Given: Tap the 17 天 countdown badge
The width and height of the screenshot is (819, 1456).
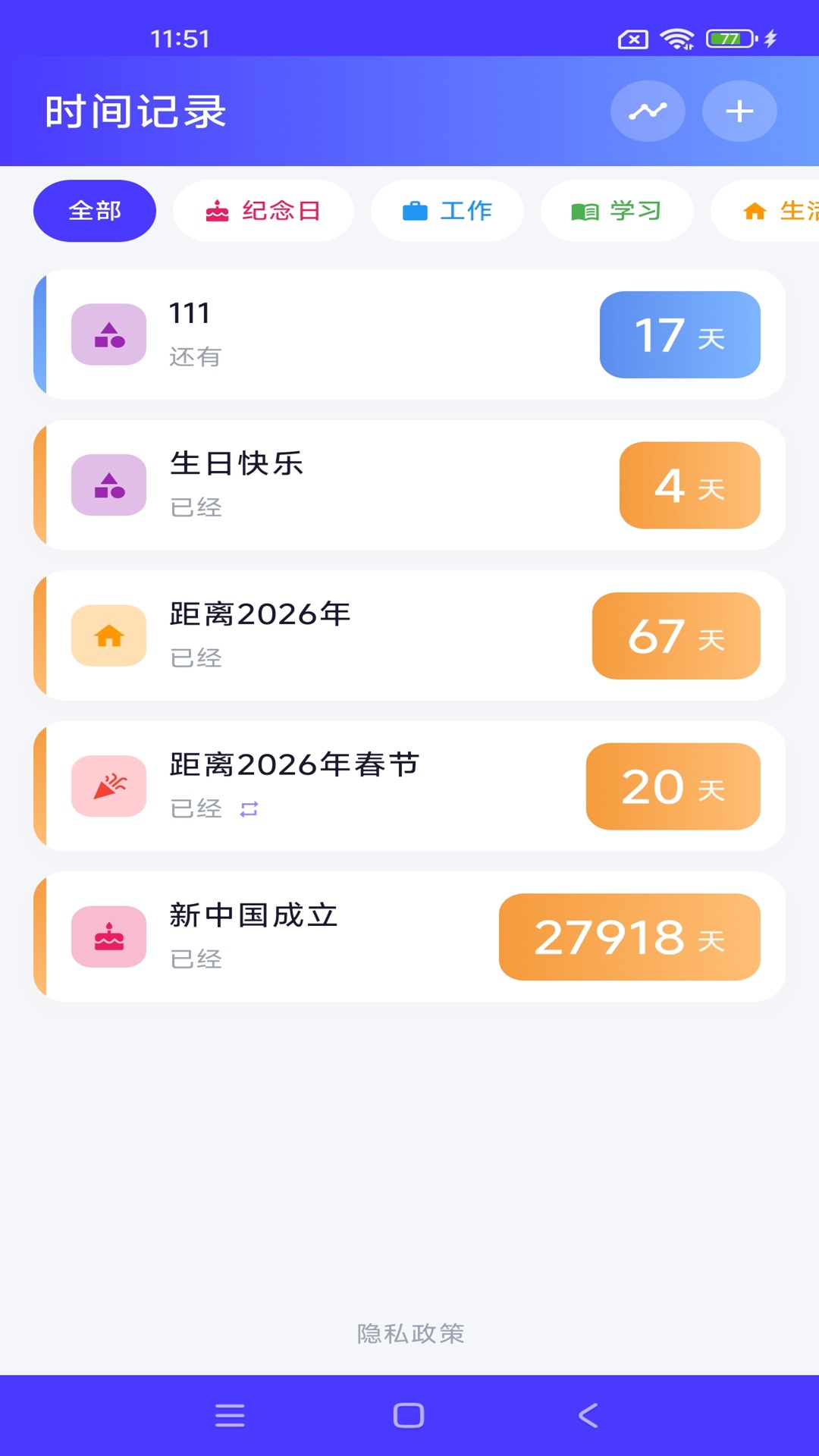Looking at the screenshot, I should (x=679, y=334).
